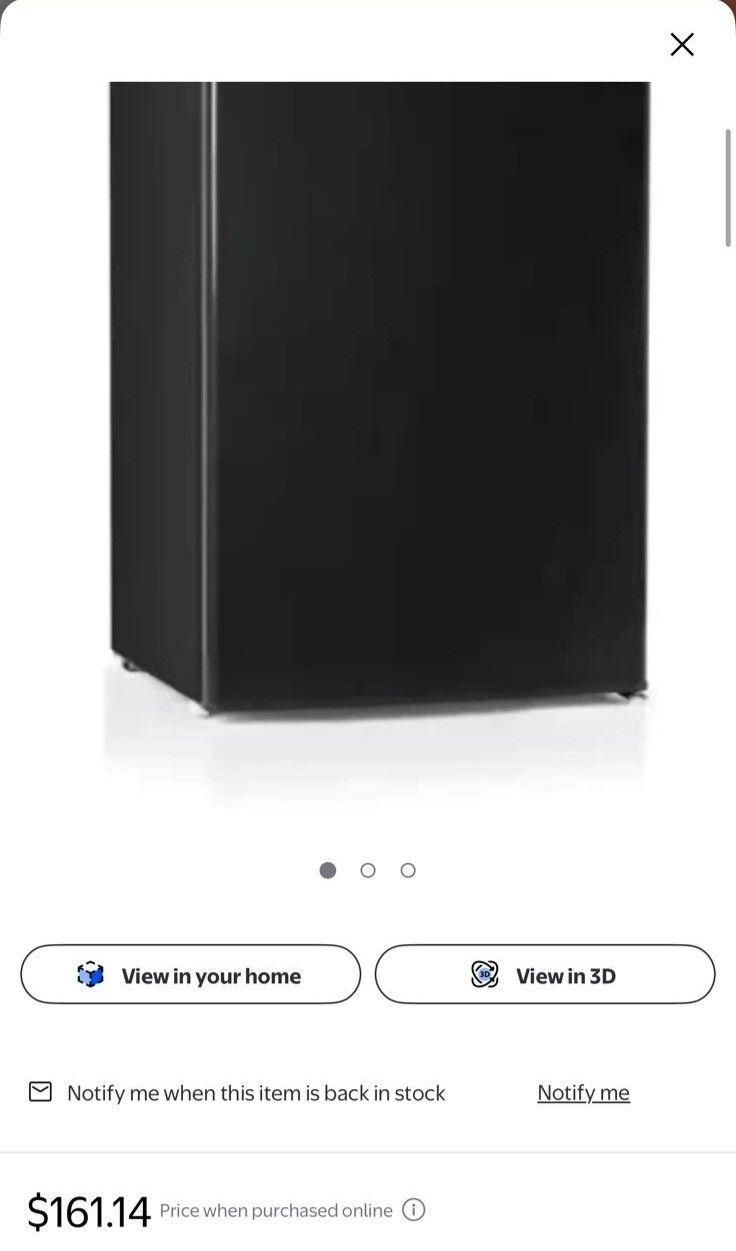Open price info icon next to purchased online
Viewport: 736px width, 1251px height.
413,1210
